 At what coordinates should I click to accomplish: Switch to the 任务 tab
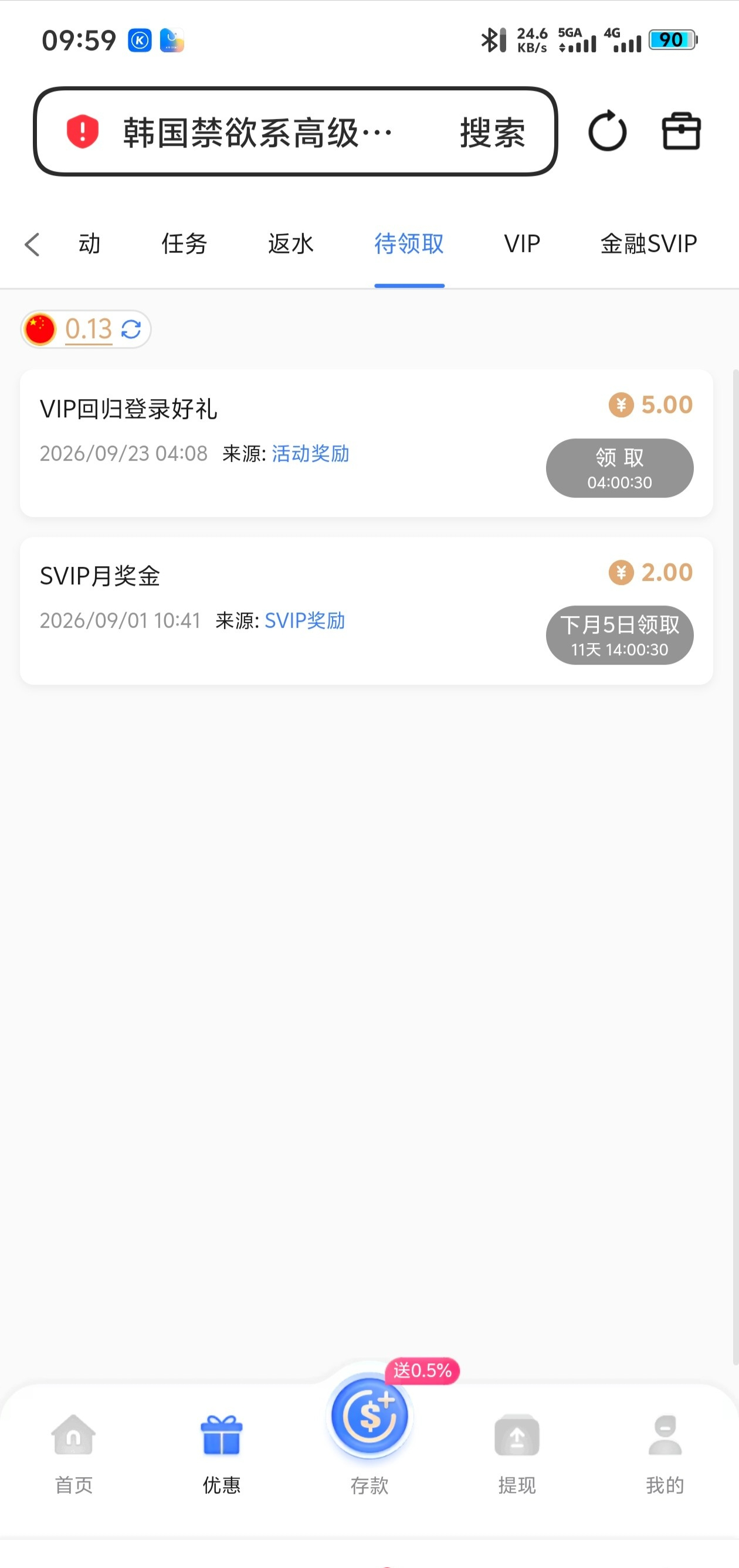[184, 244]
